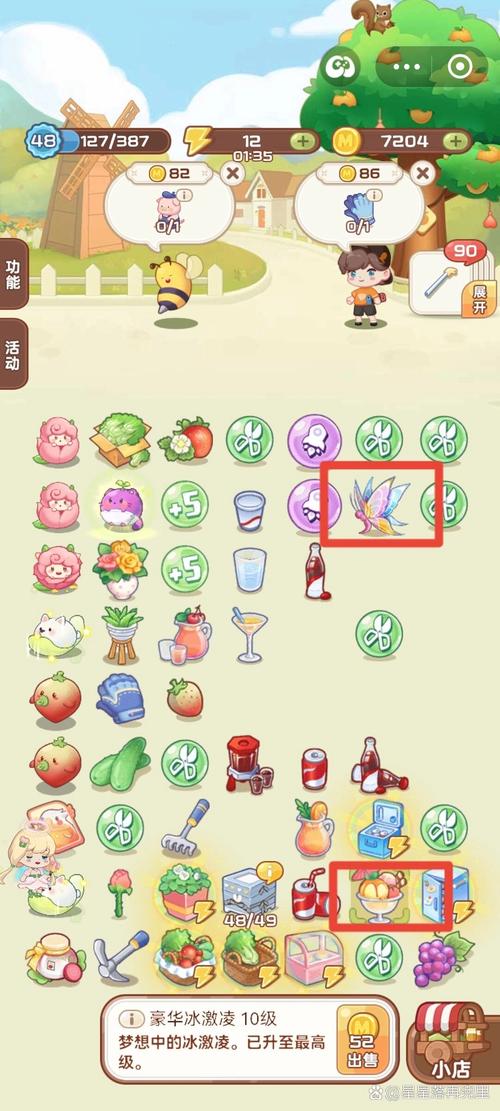Tap the blue cooler box generator
This screenshot has width=500, height=1111.
[x=380, y=828]
